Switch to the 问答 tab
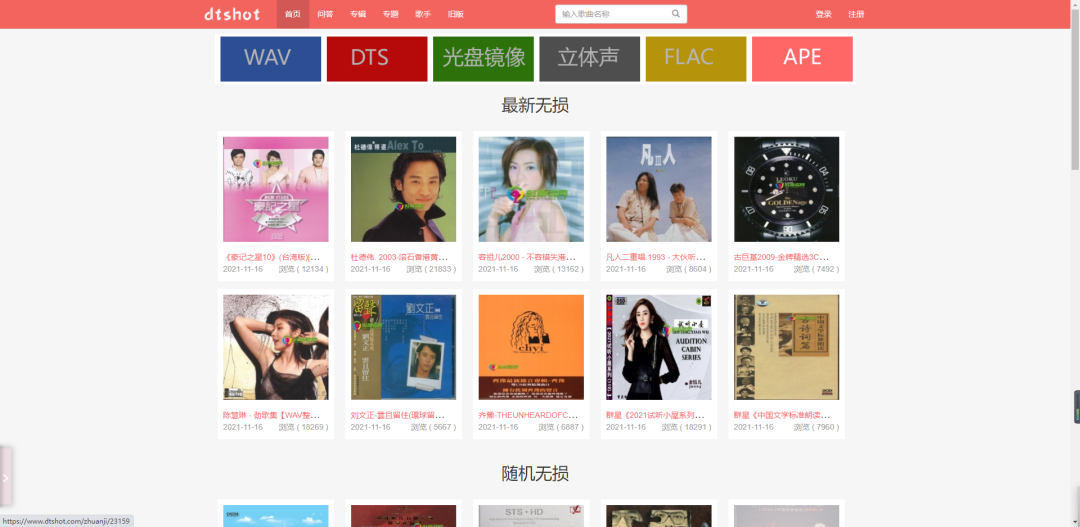This screenshot has width=1080, height=527. [325, 14]
